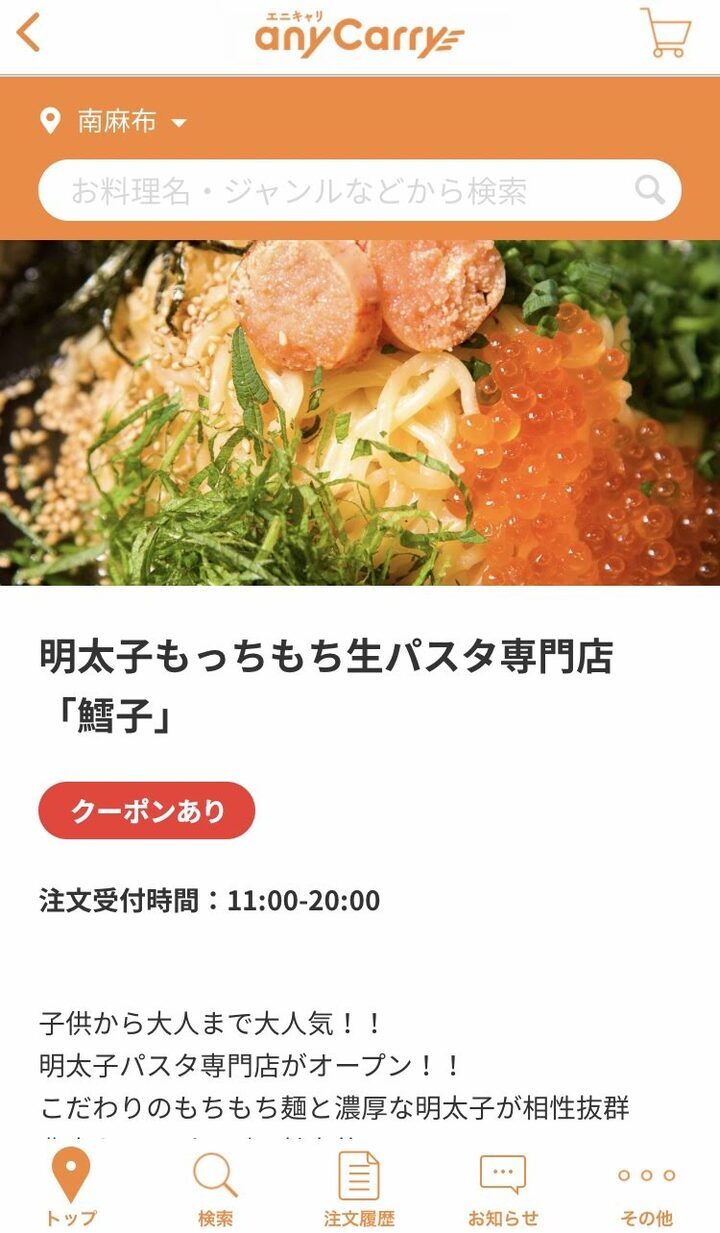The image size is (720, 1233).
Task: Switch to the 検索 tab
Action: pos(215,1188)
